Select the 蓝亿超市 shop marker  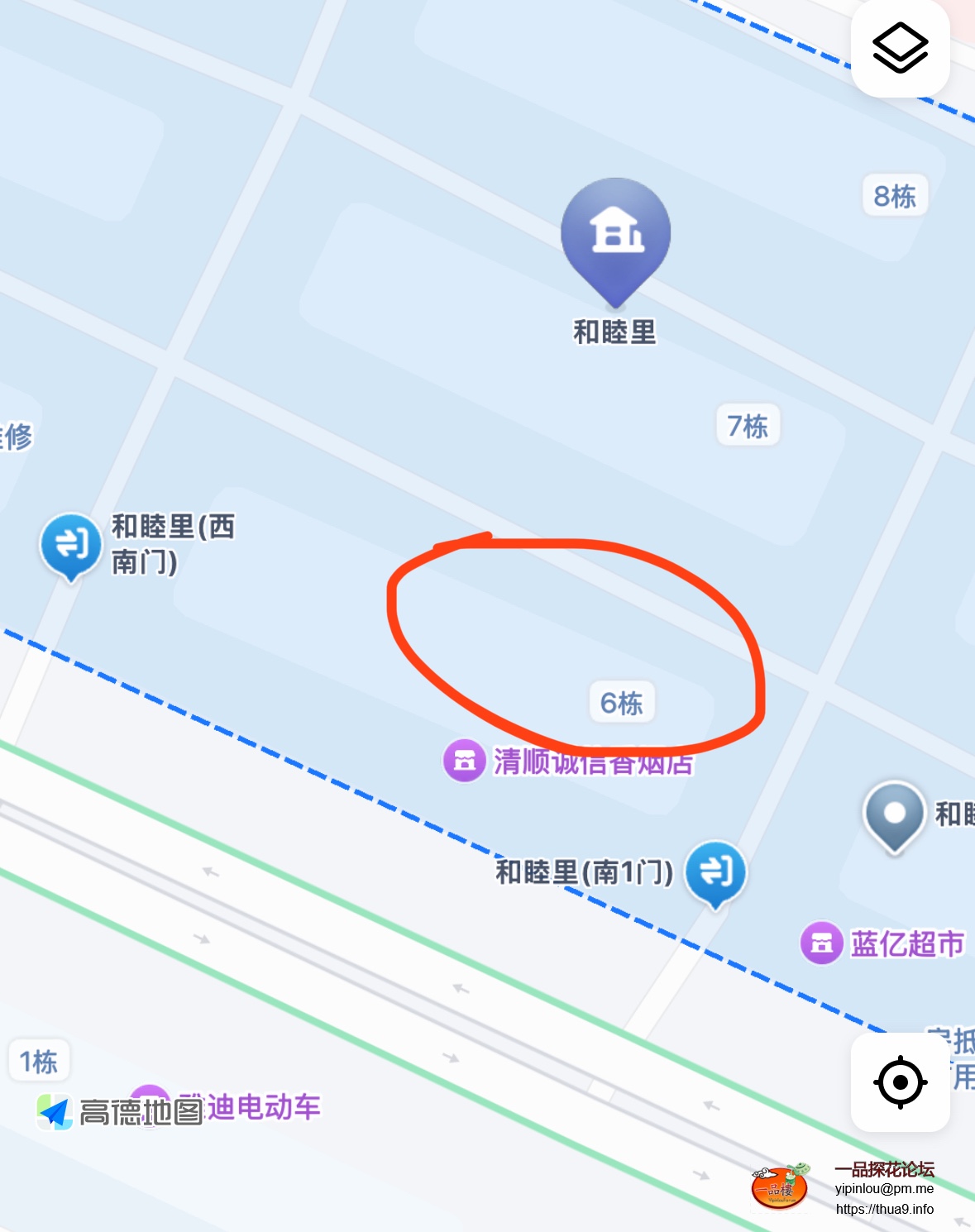coord(821,943)
